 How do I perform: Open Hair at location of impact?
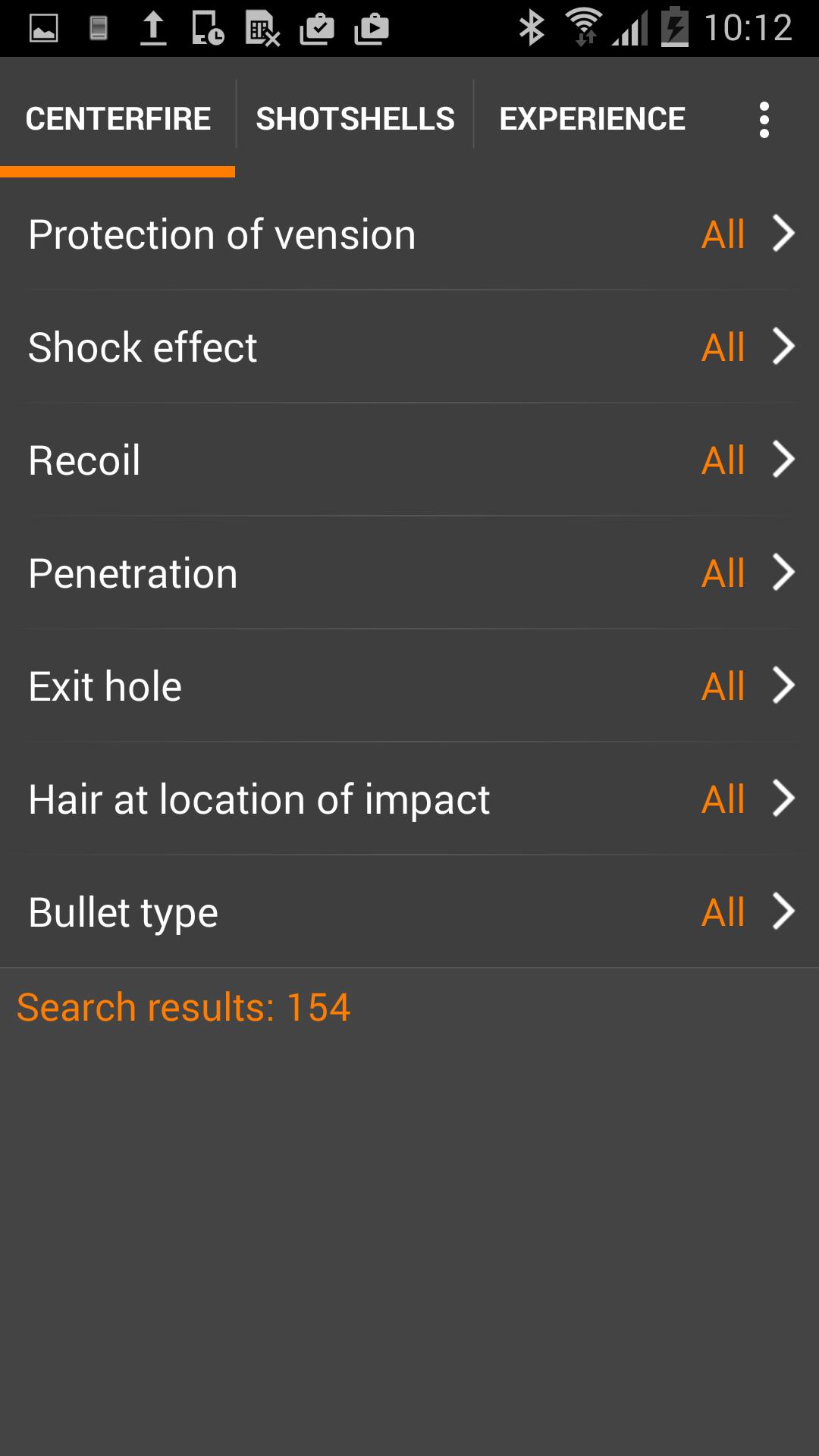(409, 799)
